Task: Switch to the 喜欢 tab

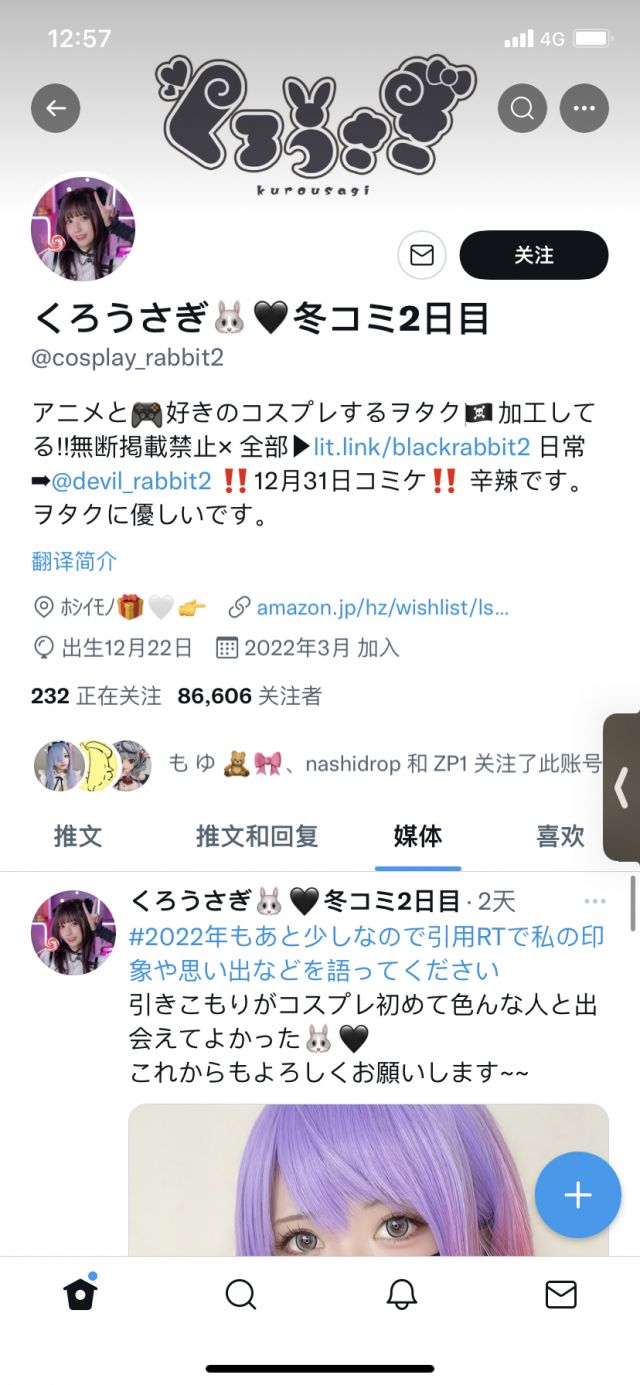Action: (561, 836)
